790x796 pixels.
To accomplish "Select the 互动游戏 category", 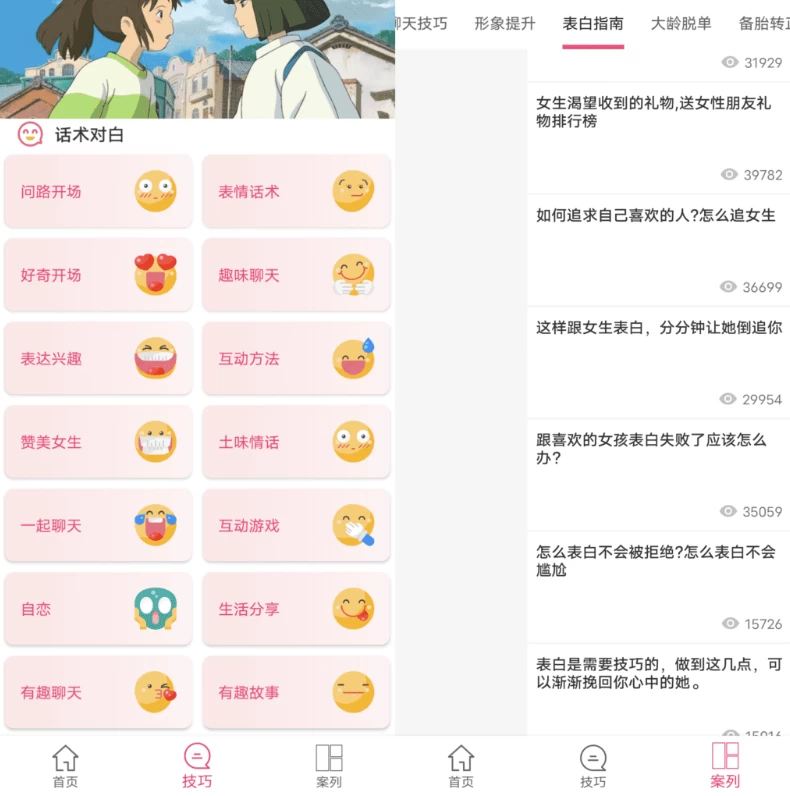I will [x=296, y=525].
